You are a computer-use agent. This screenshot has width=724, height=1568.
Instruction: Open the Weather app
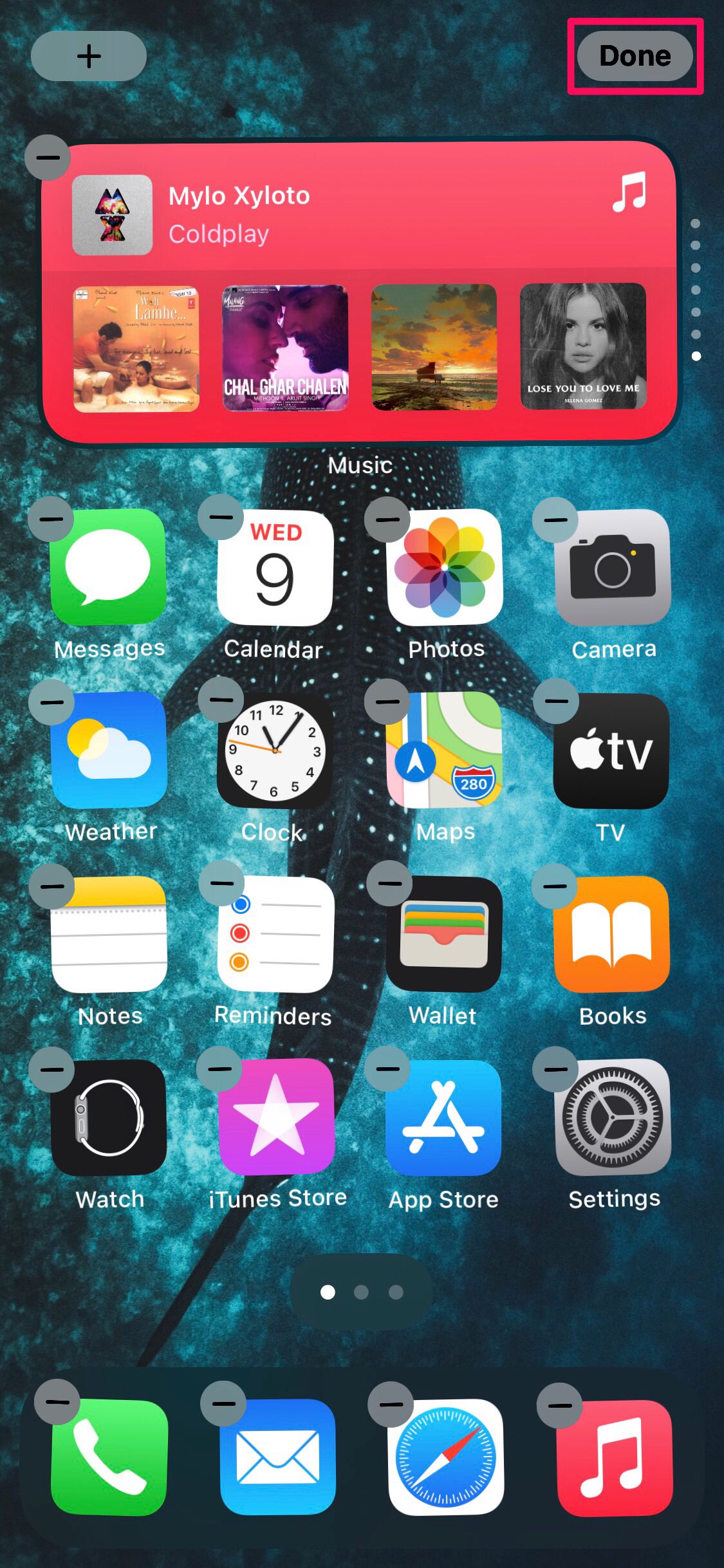[109, 750]
